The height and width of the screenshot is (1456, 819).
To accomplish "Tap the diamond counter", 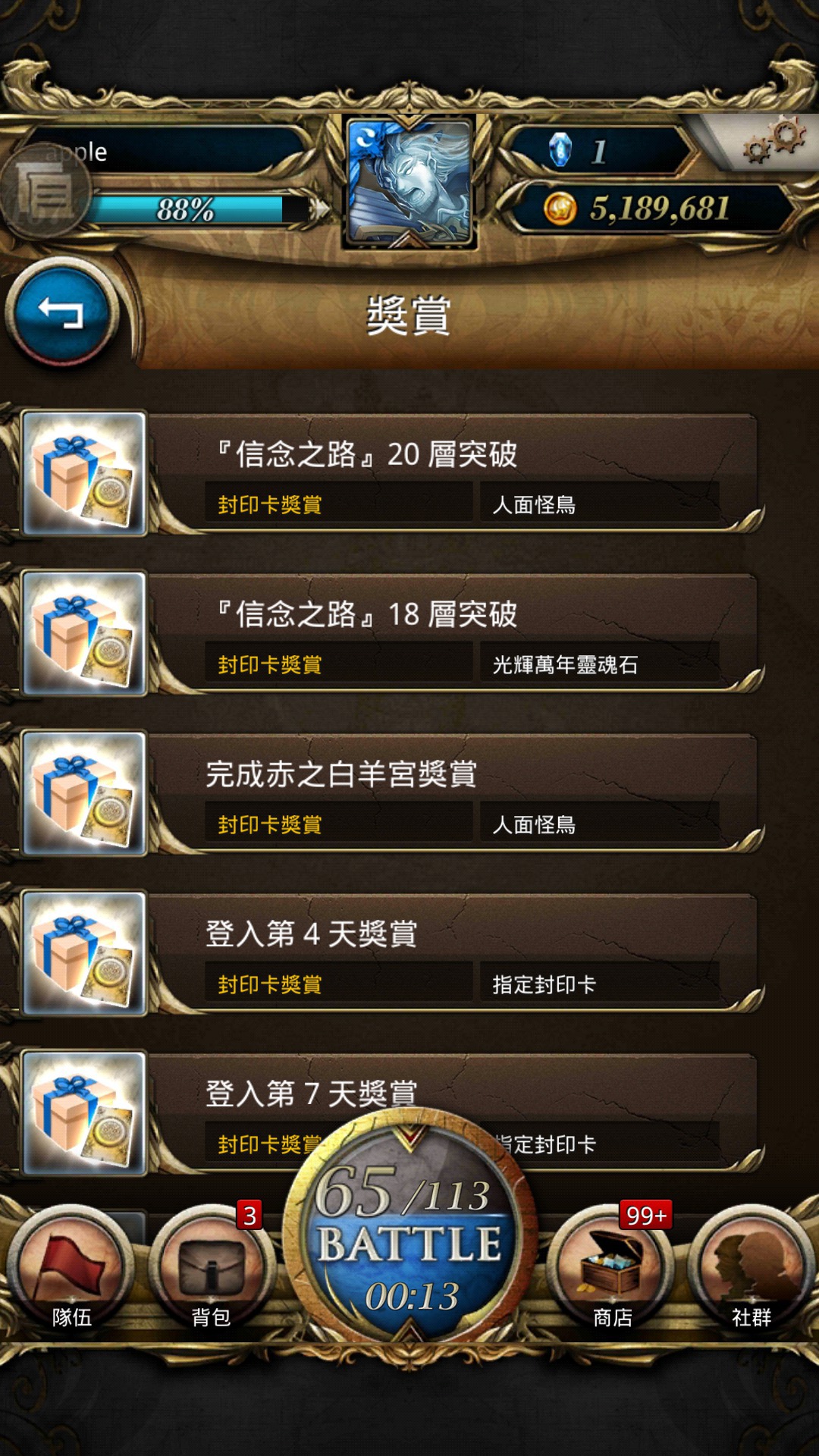I will 599,150.
